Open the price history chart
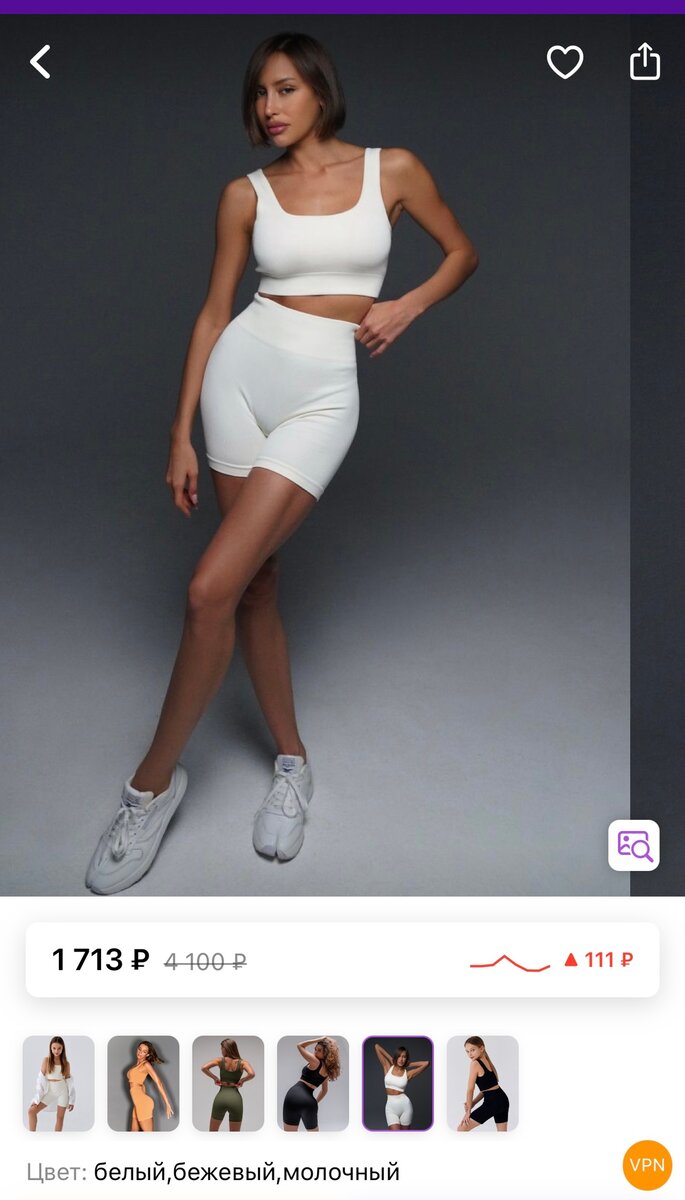Screen dimensions: 685x1200 510,961
